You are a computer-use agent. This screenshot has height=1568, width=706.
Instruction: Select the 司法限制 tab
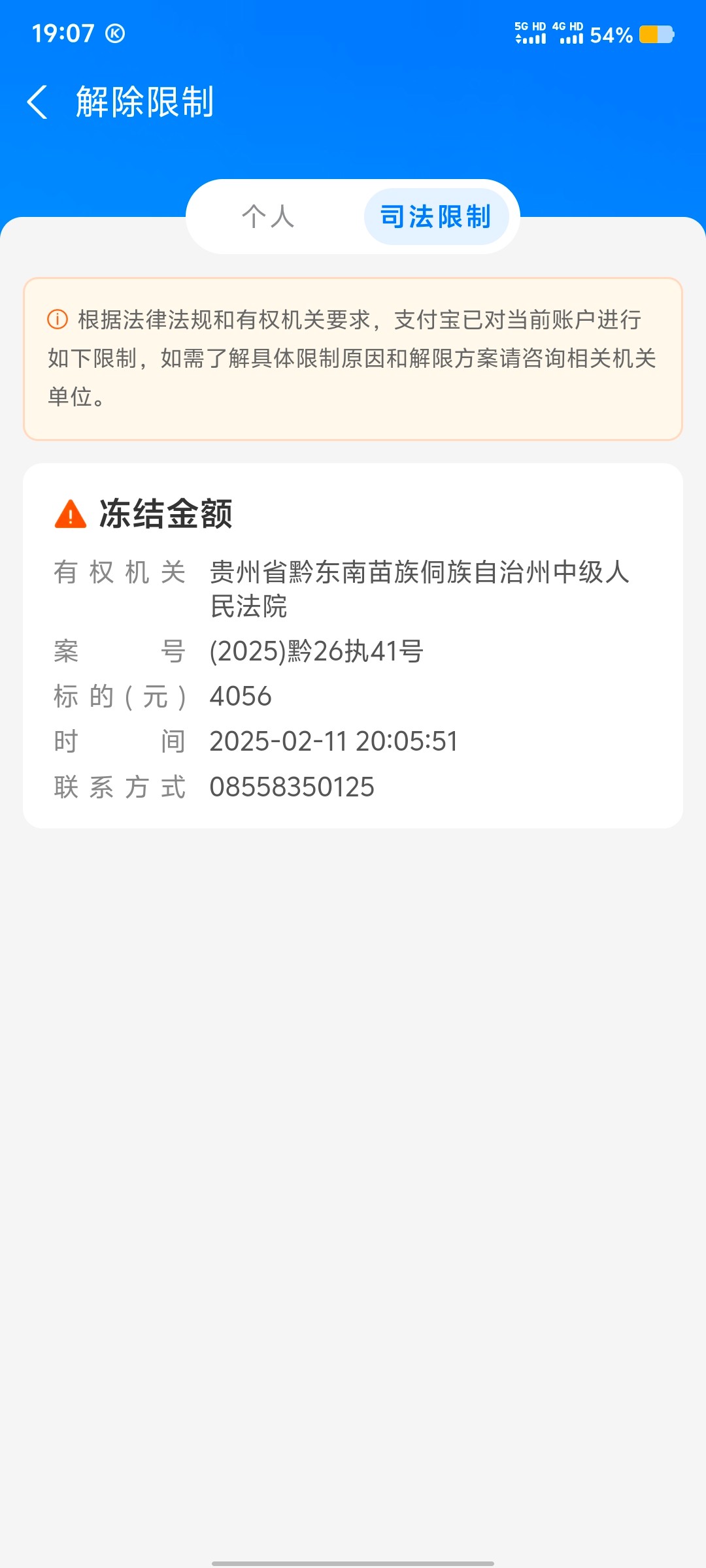click(x=436, y=217)
